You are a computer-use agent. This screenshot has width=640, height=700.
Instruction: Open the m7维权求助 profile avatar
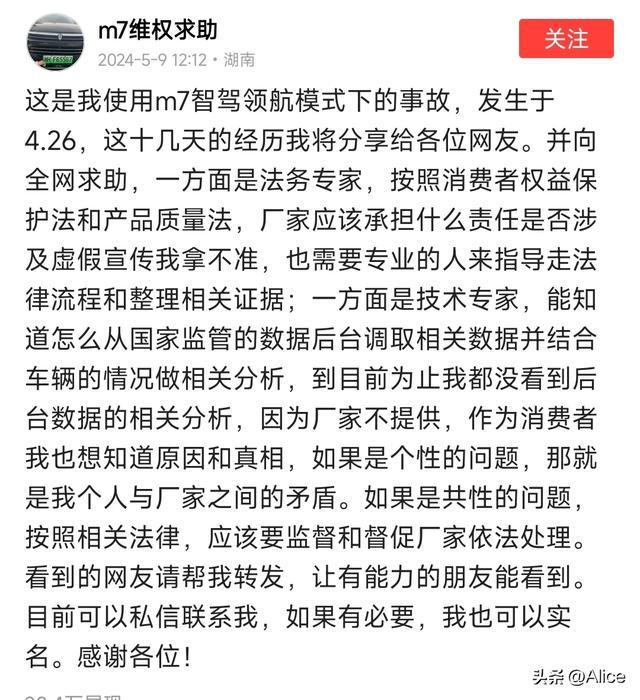click(x=56, y=41)
